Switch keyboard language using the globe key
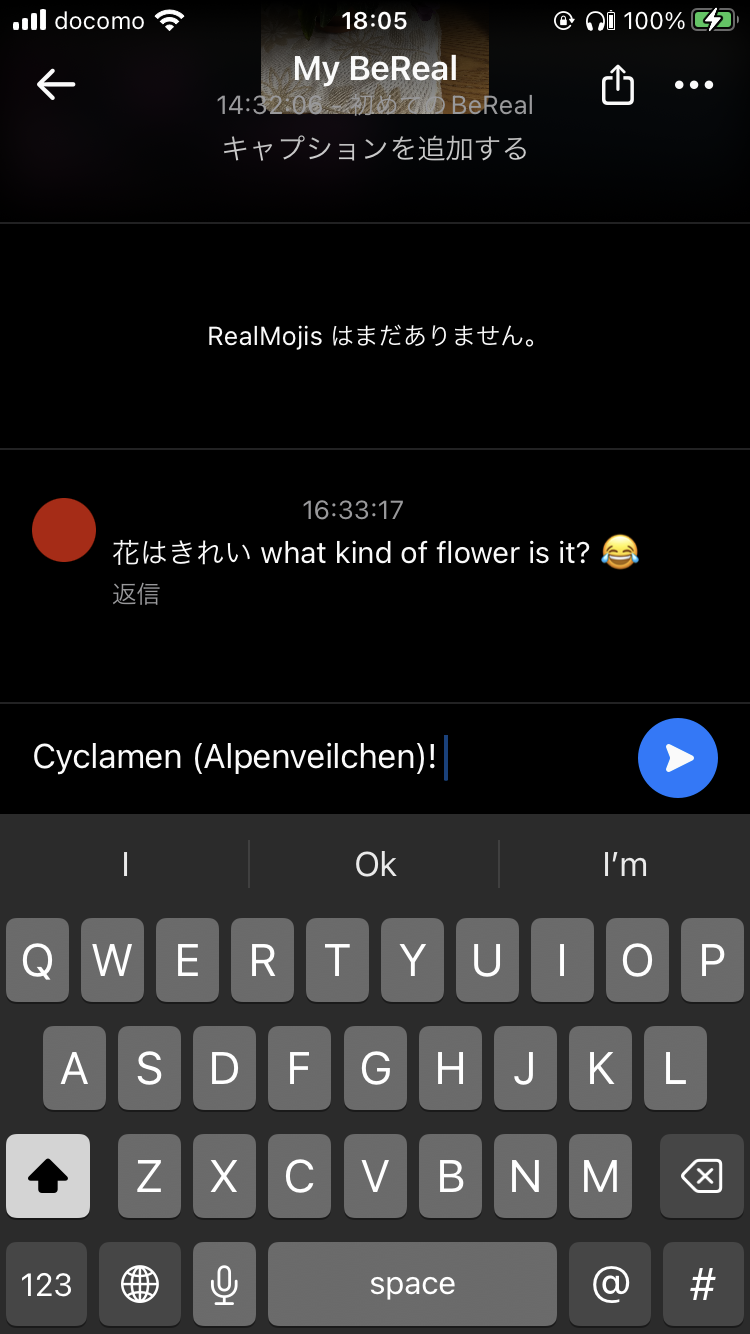The height and width of the screenshot is (1334, 750). (140, 1284)
